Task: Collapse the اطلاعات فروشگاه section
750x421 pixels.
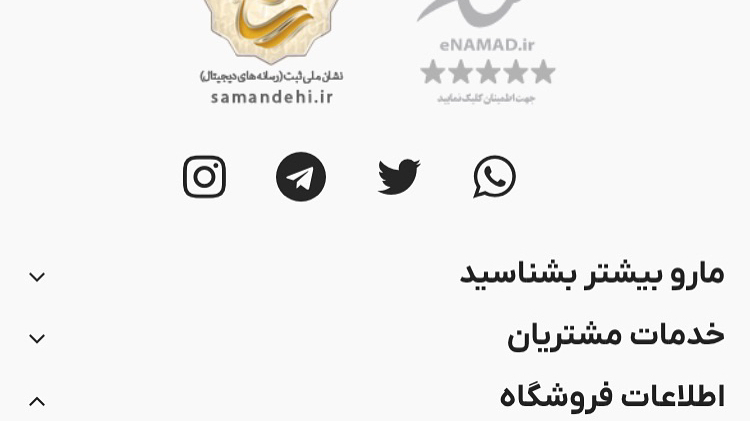Action: point(37,402)
